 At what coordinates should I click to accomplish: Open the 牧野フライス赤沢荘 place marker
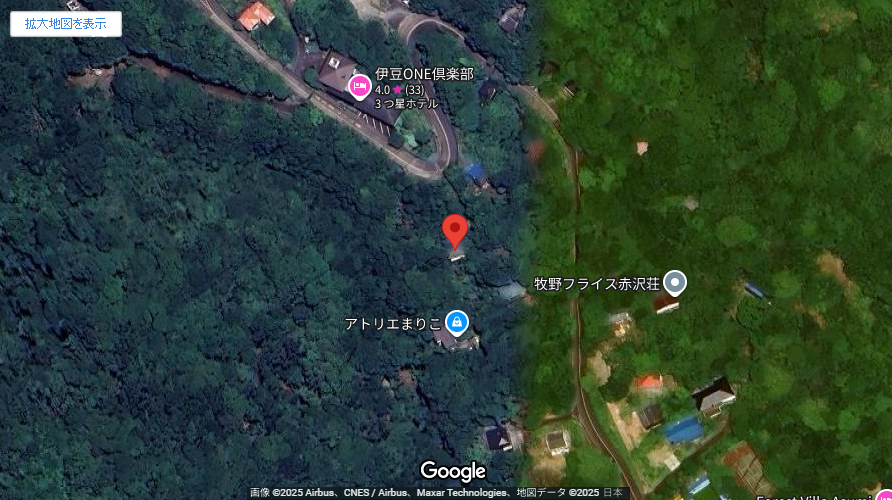[x=676, y=282]
